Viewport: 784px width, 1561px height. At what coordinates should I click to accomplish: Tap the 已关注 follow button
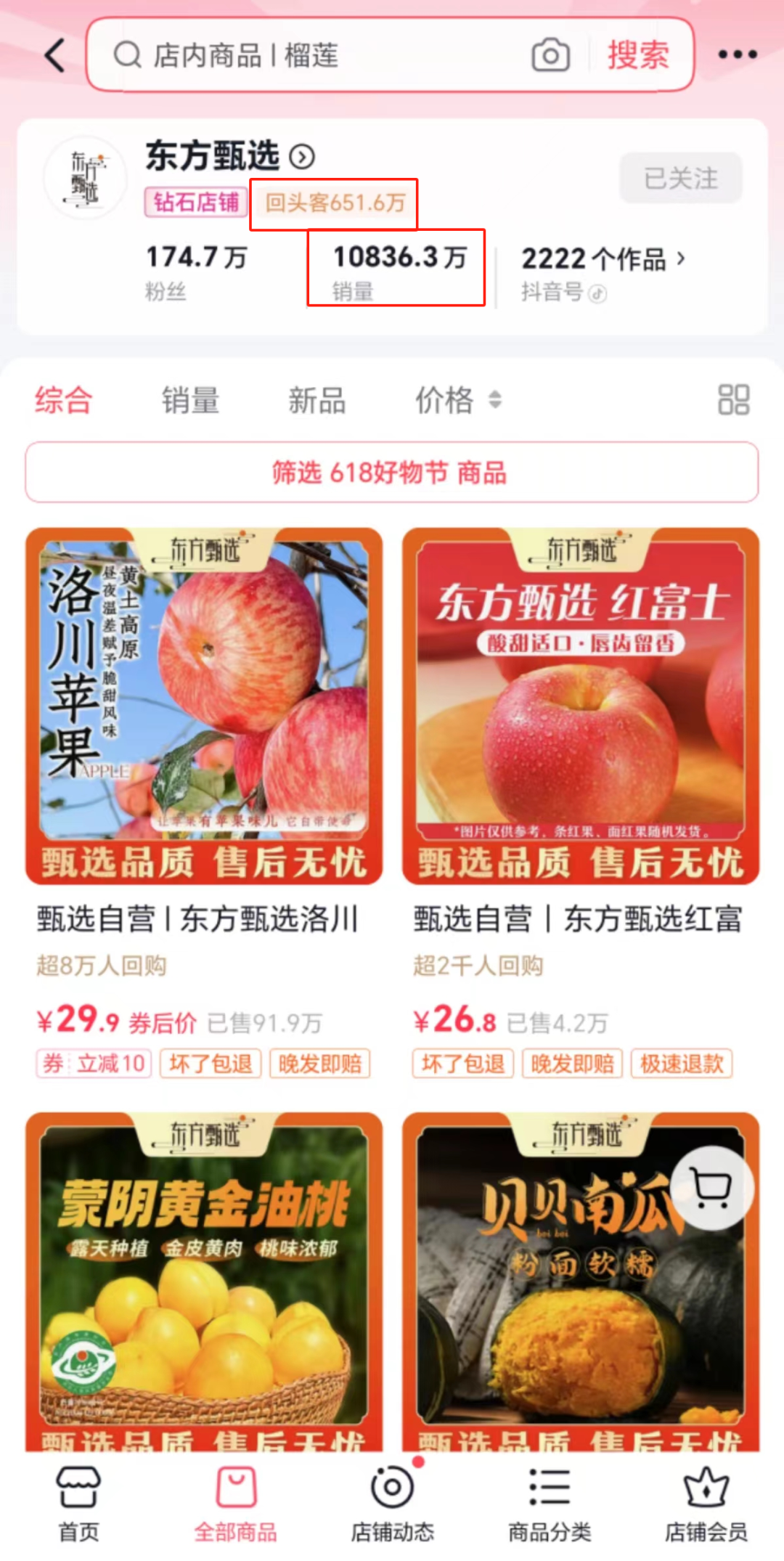pos(680,178)
